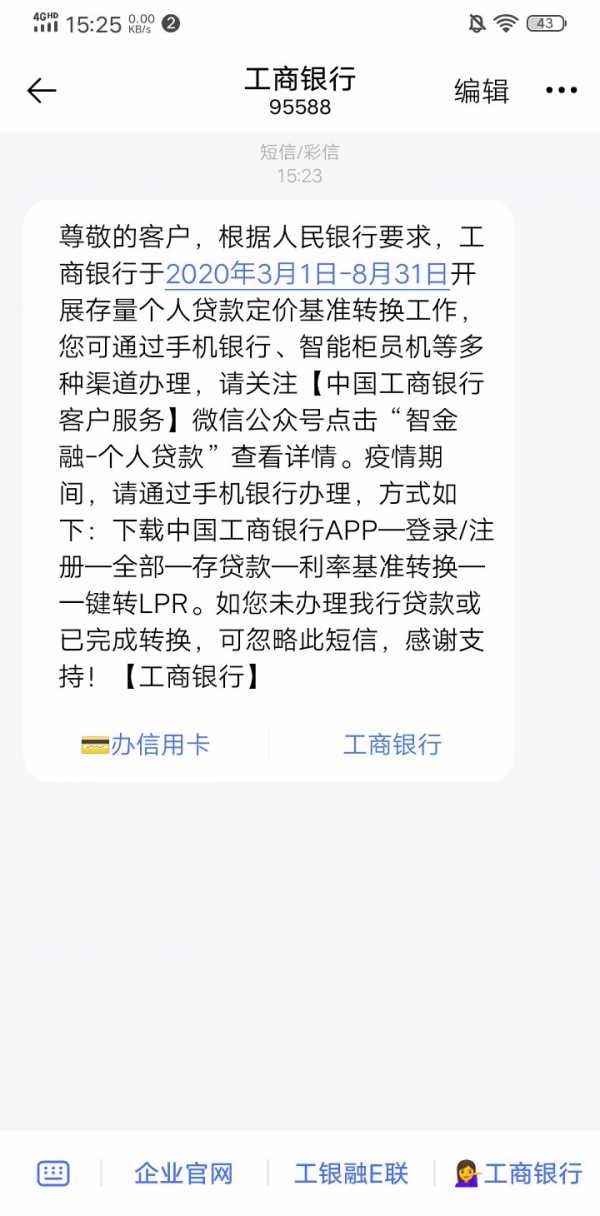Open 工商银行 service menu at bottom
Viewport: 600px width, 1216px height.
click(x=518, y=1173)
